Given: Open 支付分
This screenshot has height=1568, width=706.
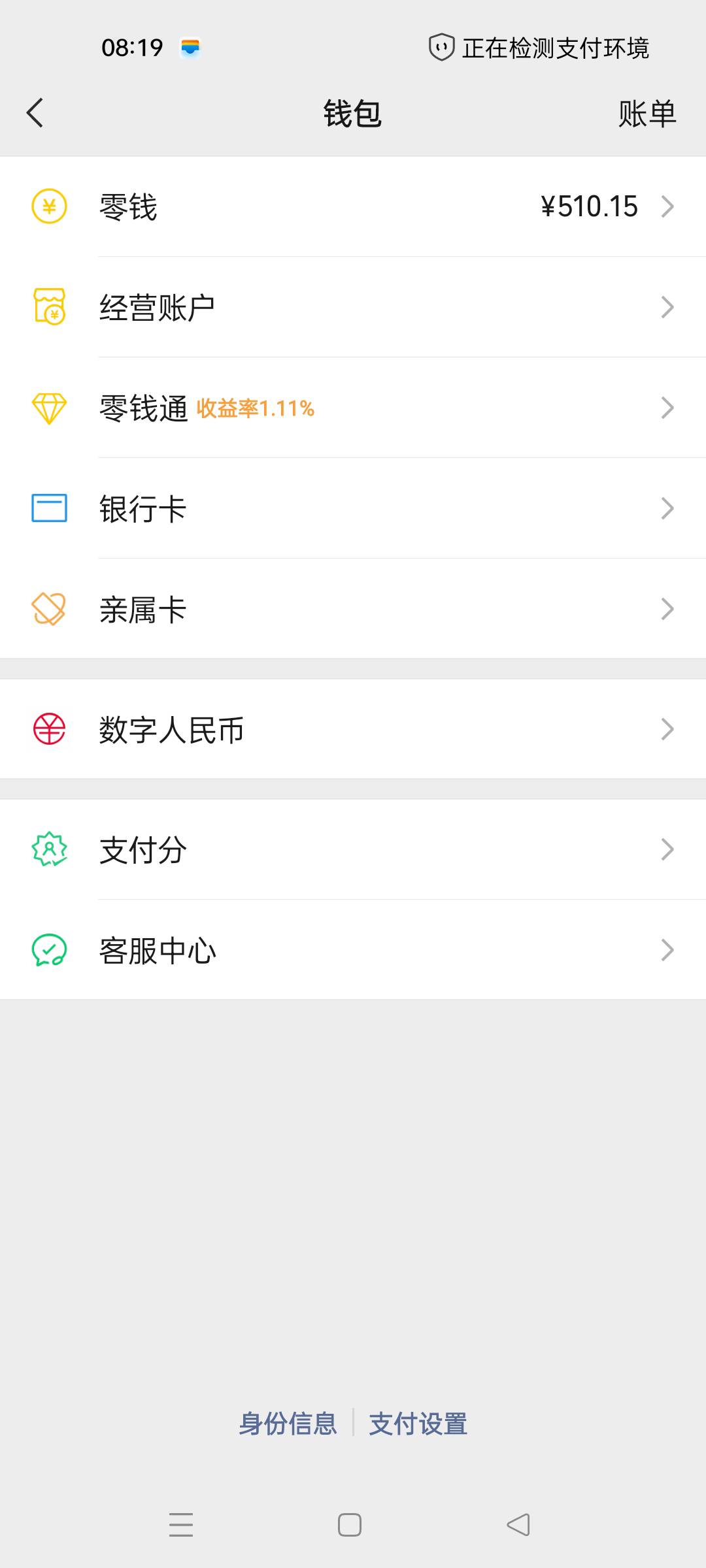Looking at the screenshot, I should click(x=353, y=849).
